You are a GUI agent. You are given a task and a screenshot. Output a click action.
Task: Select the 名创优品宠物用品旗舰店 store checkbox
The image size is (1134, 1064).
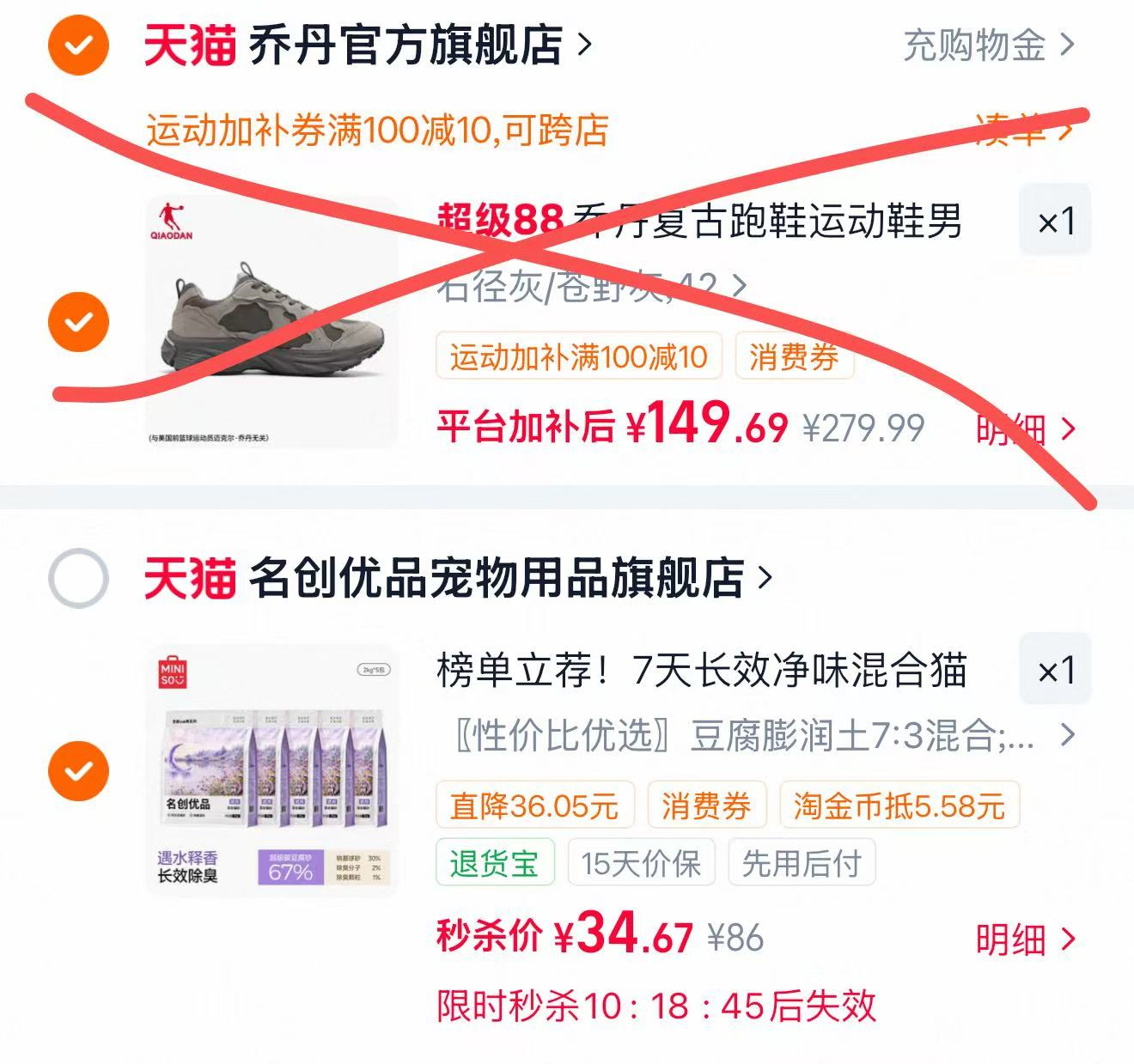[78, 580]
